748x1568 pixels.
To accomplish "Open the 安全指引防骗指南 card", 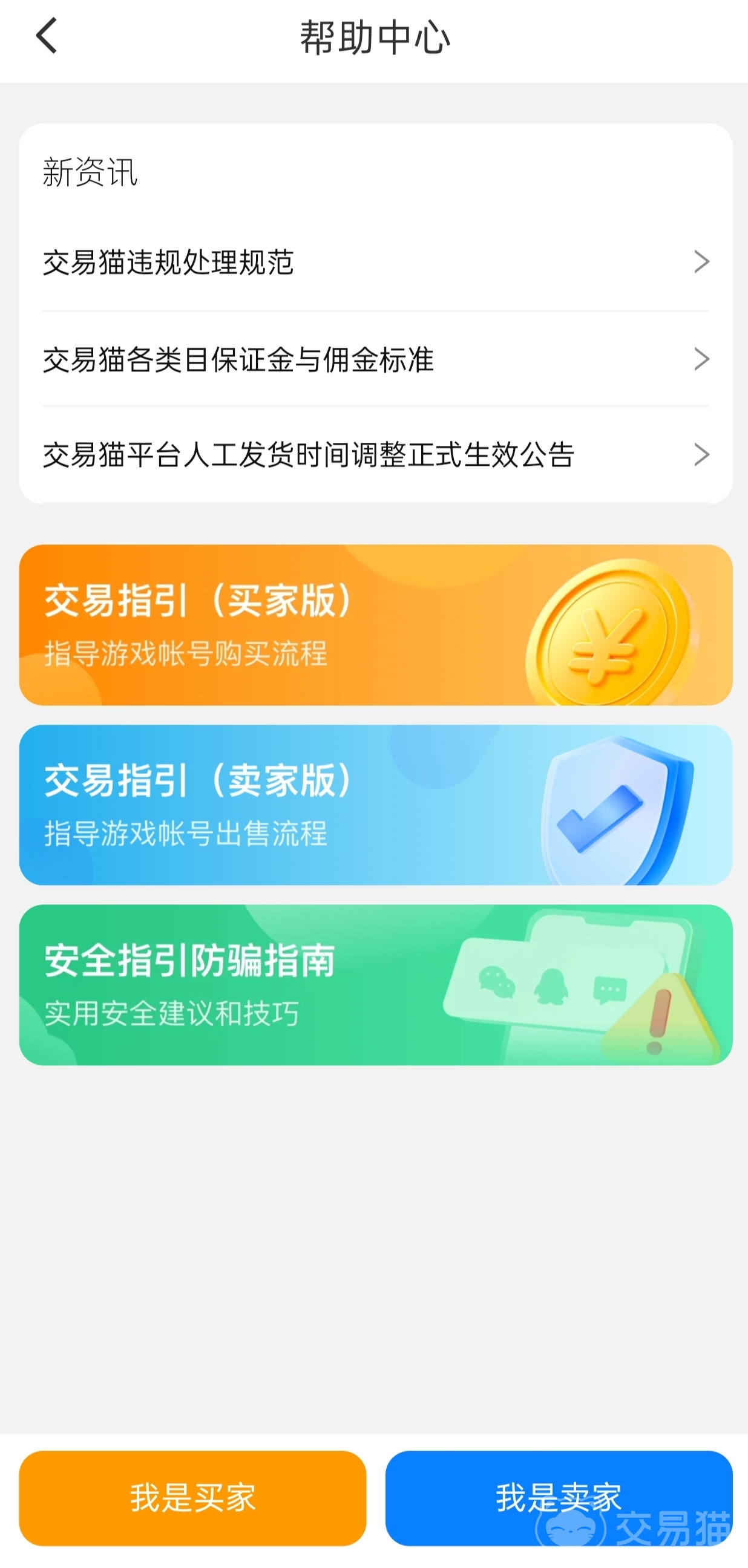I will click(x=375, y=984).
